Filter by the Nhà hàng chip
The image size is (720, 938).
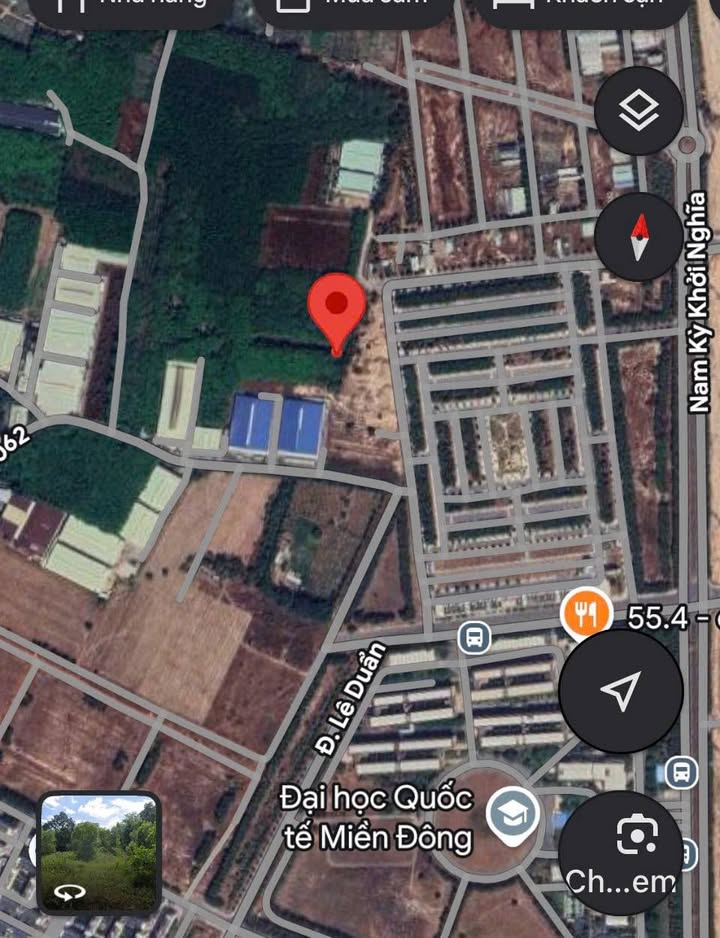click(130, 6)
